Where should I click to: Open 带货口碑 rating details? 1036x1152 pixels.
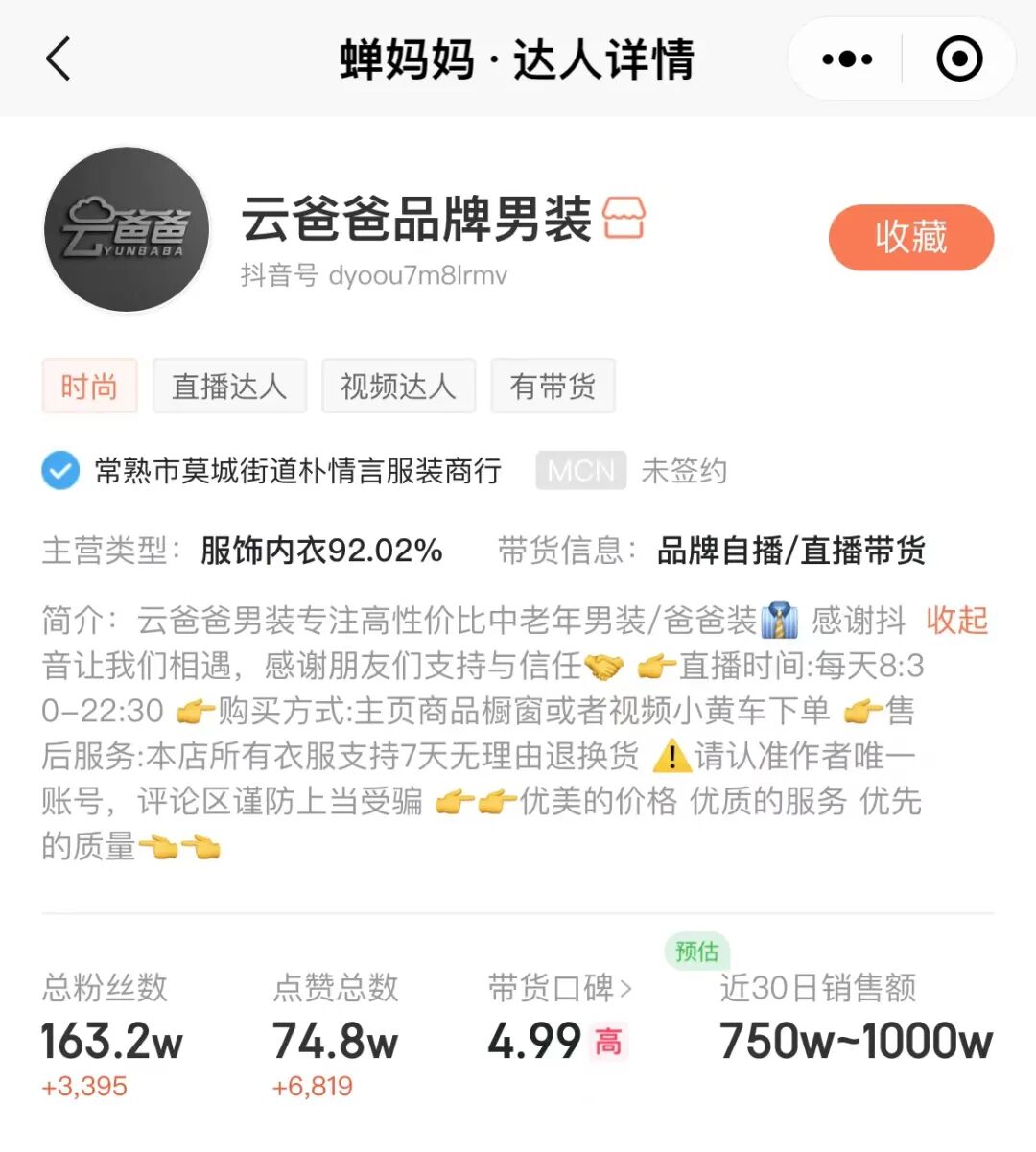[x=560, y=987]
